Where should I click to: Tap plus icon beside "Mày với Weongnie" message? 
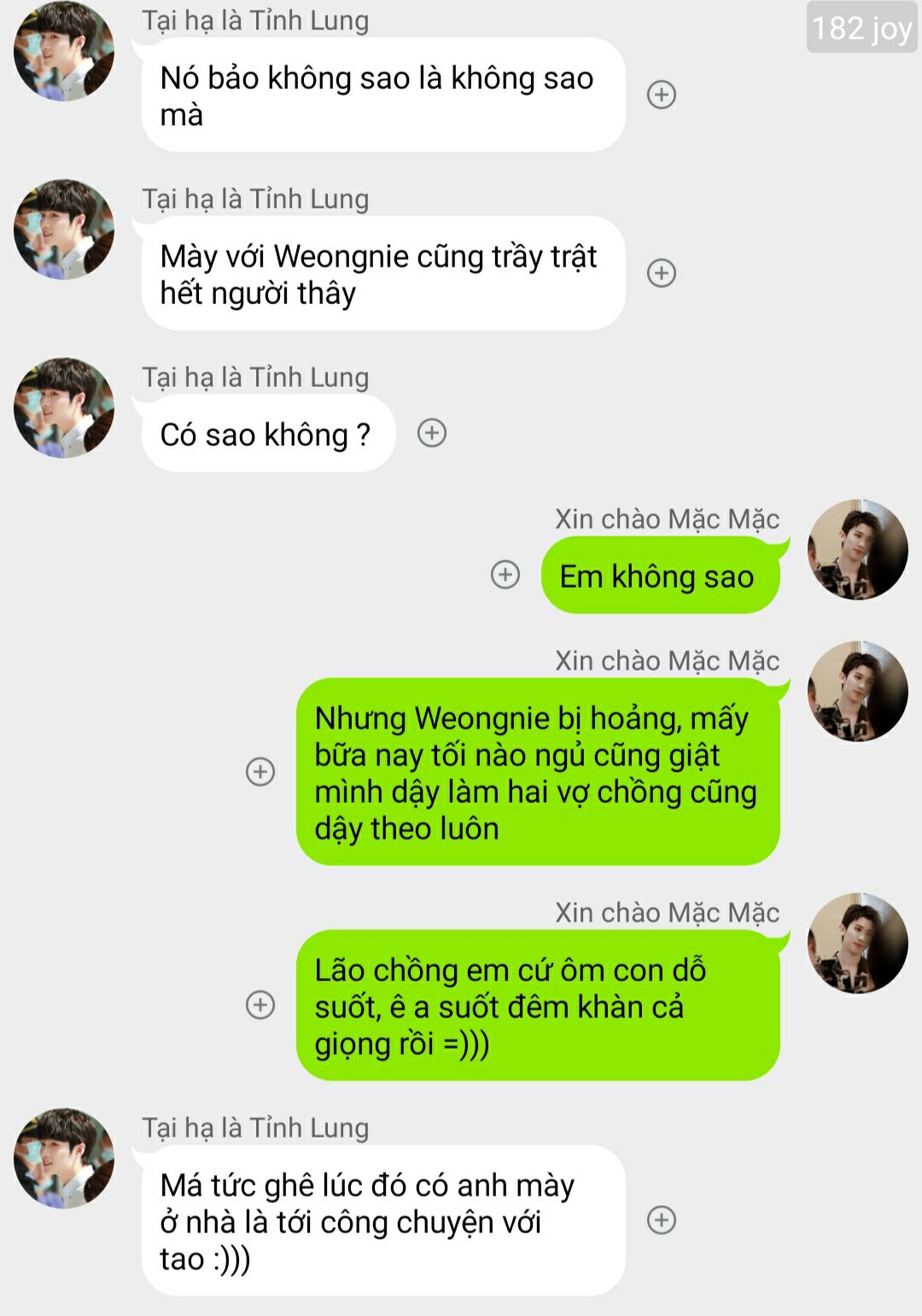662,273
